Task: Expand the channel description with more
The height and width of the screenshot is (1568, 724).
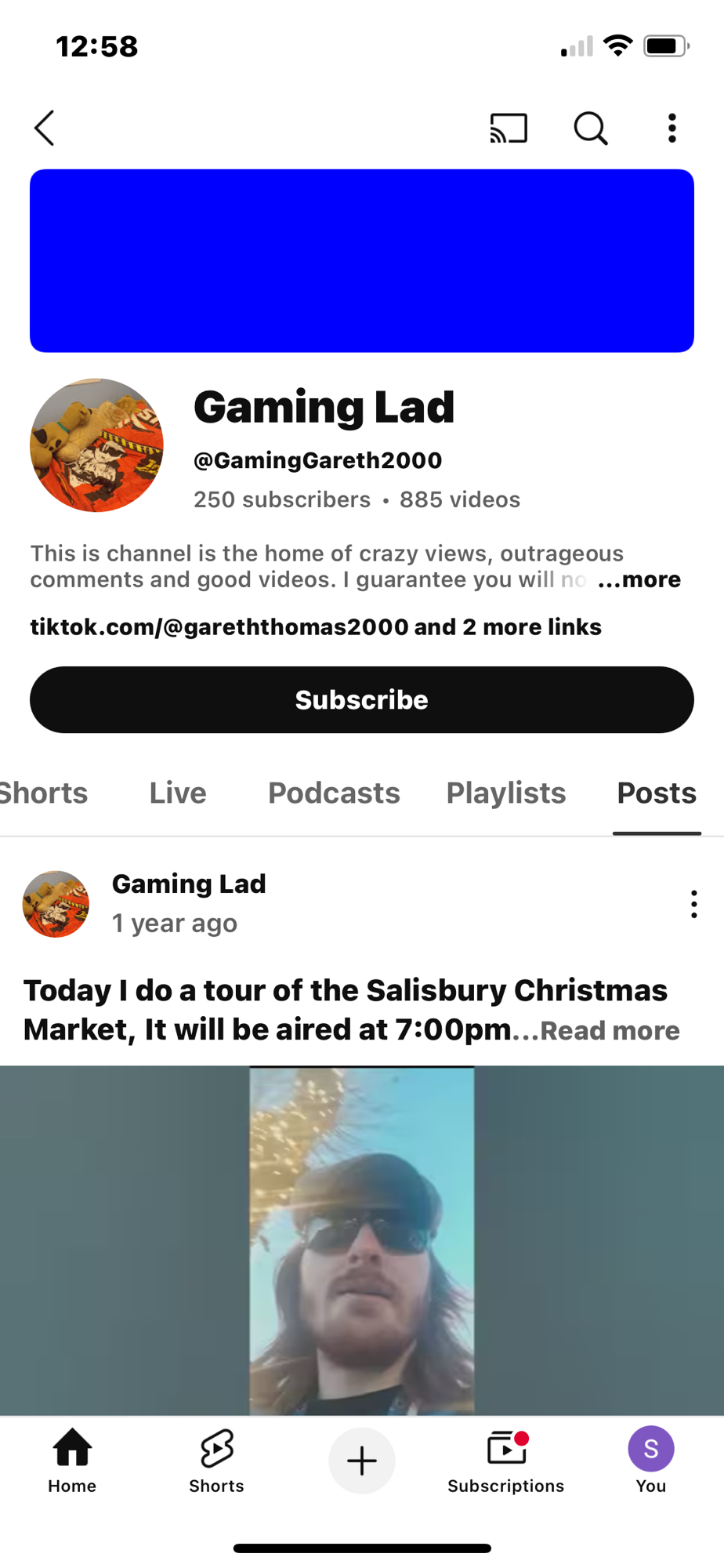Action: pyautogui.click(x=639, y=579)
